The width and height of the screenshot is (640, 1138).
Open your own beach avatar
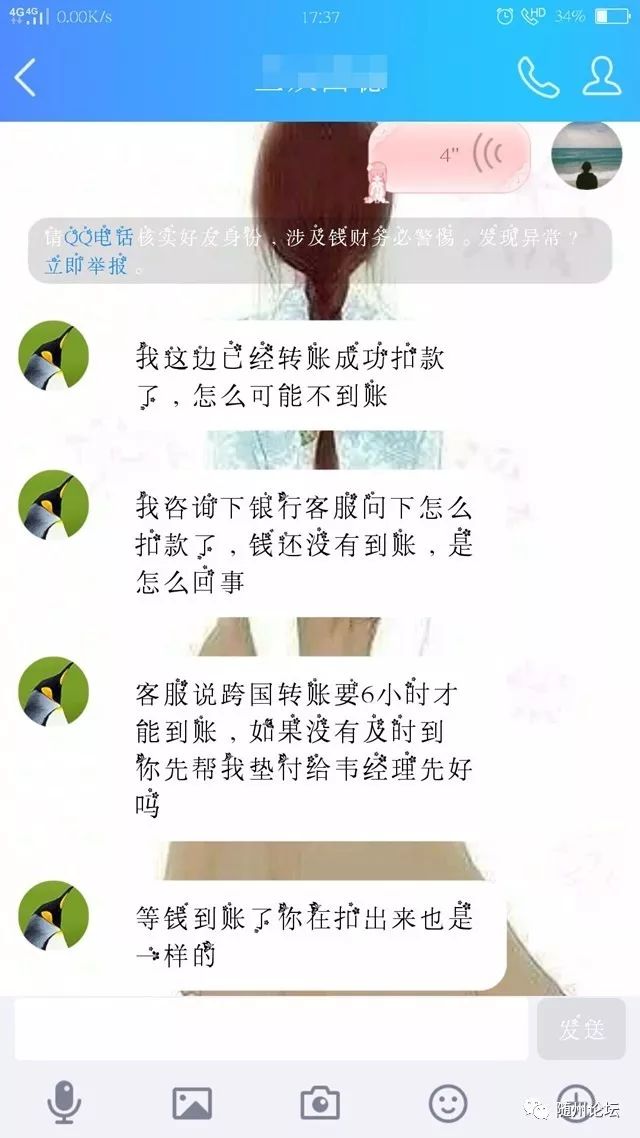(587, 156)
